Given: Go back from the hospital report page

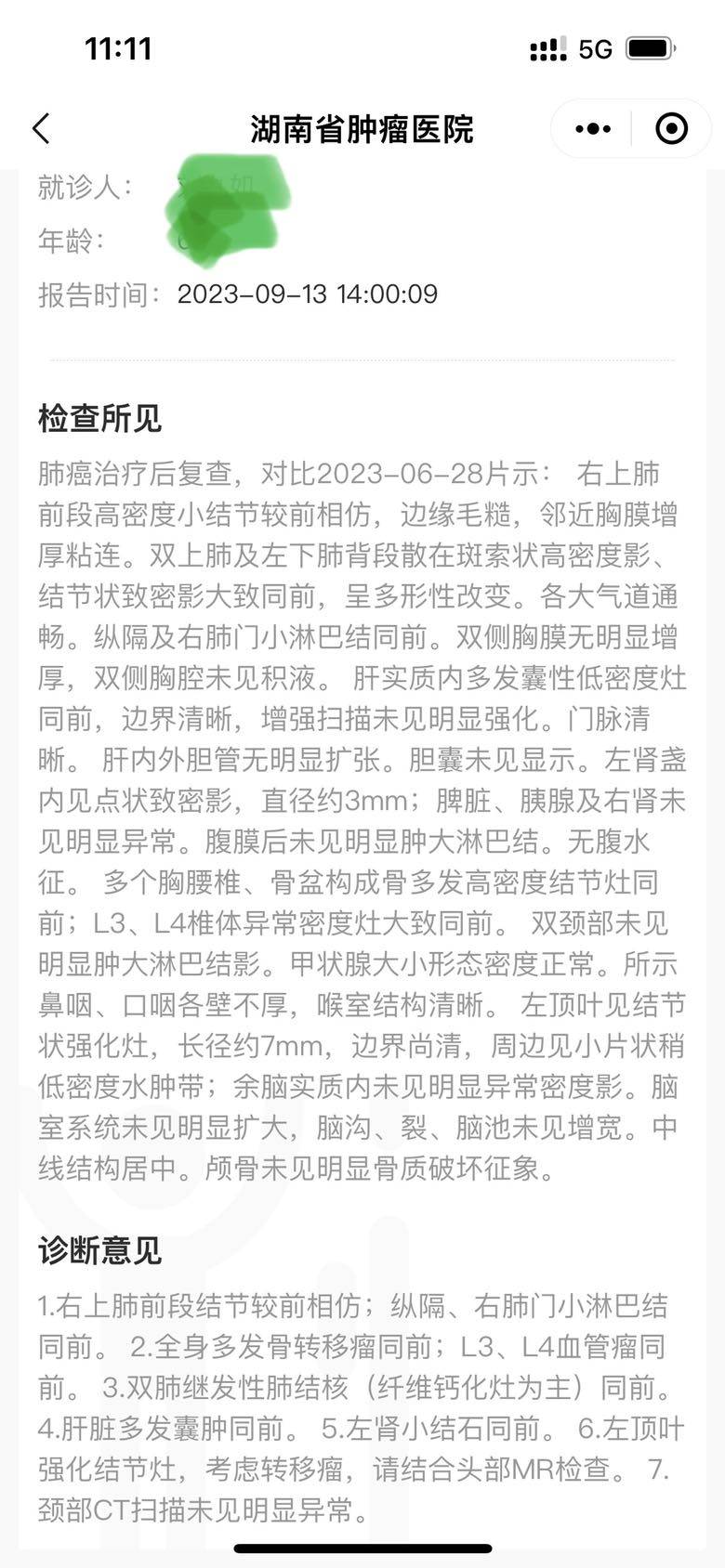Looking at the screenshot, I should click(x=42, y=128).
